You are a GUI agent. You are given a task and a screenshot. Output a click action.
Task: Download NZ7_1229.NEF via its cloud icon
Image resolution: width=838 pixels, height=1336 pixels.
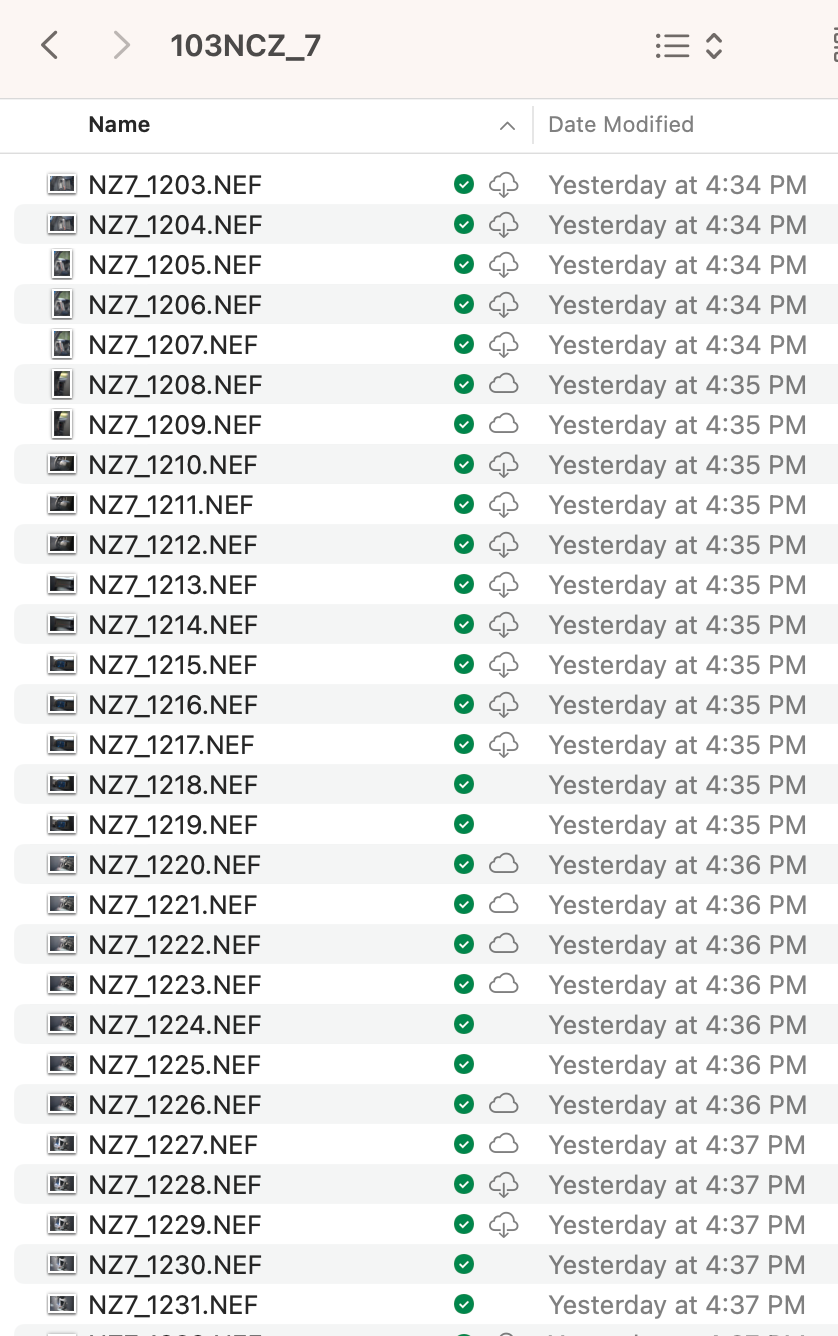(505, 1224)
